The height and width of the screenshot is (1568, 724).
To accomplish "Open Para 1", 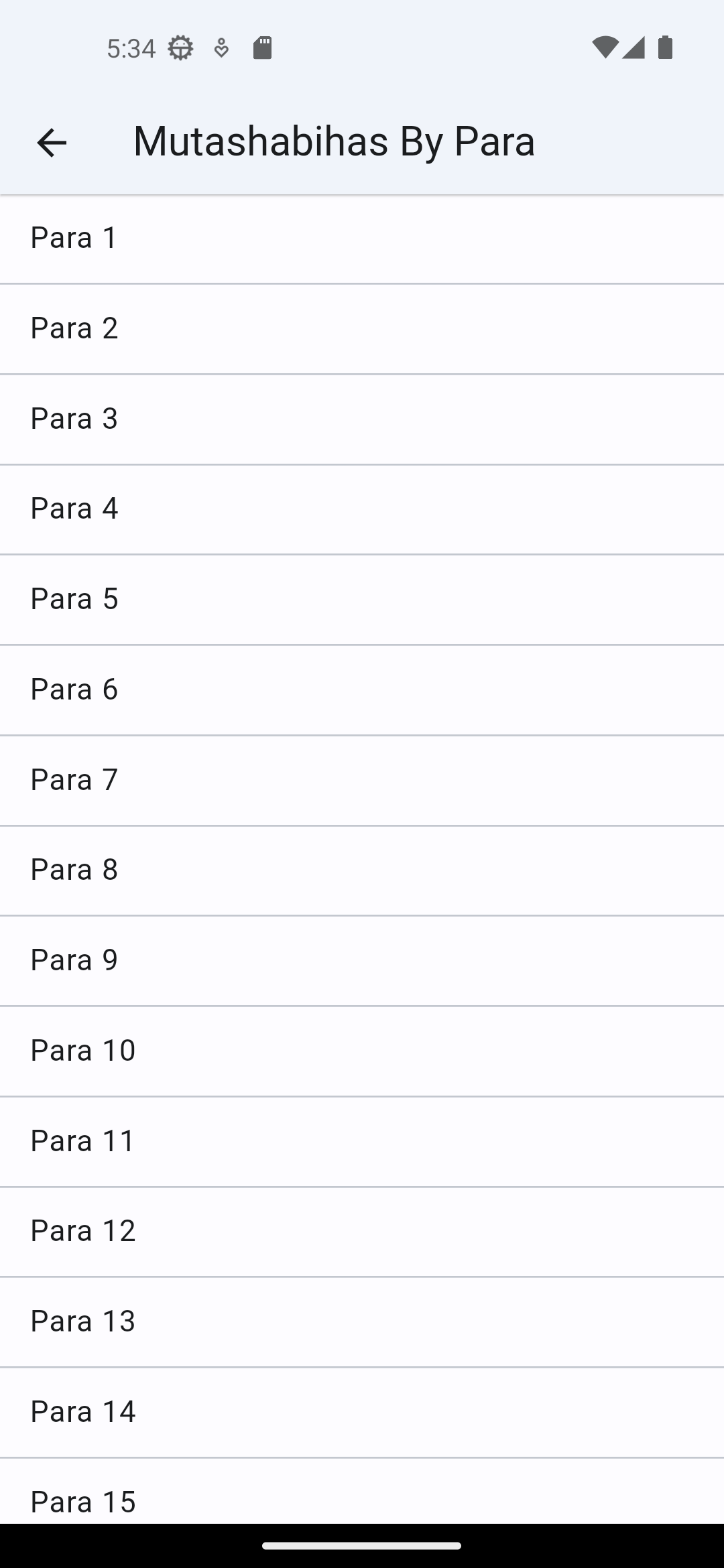I will click(362, 239).
